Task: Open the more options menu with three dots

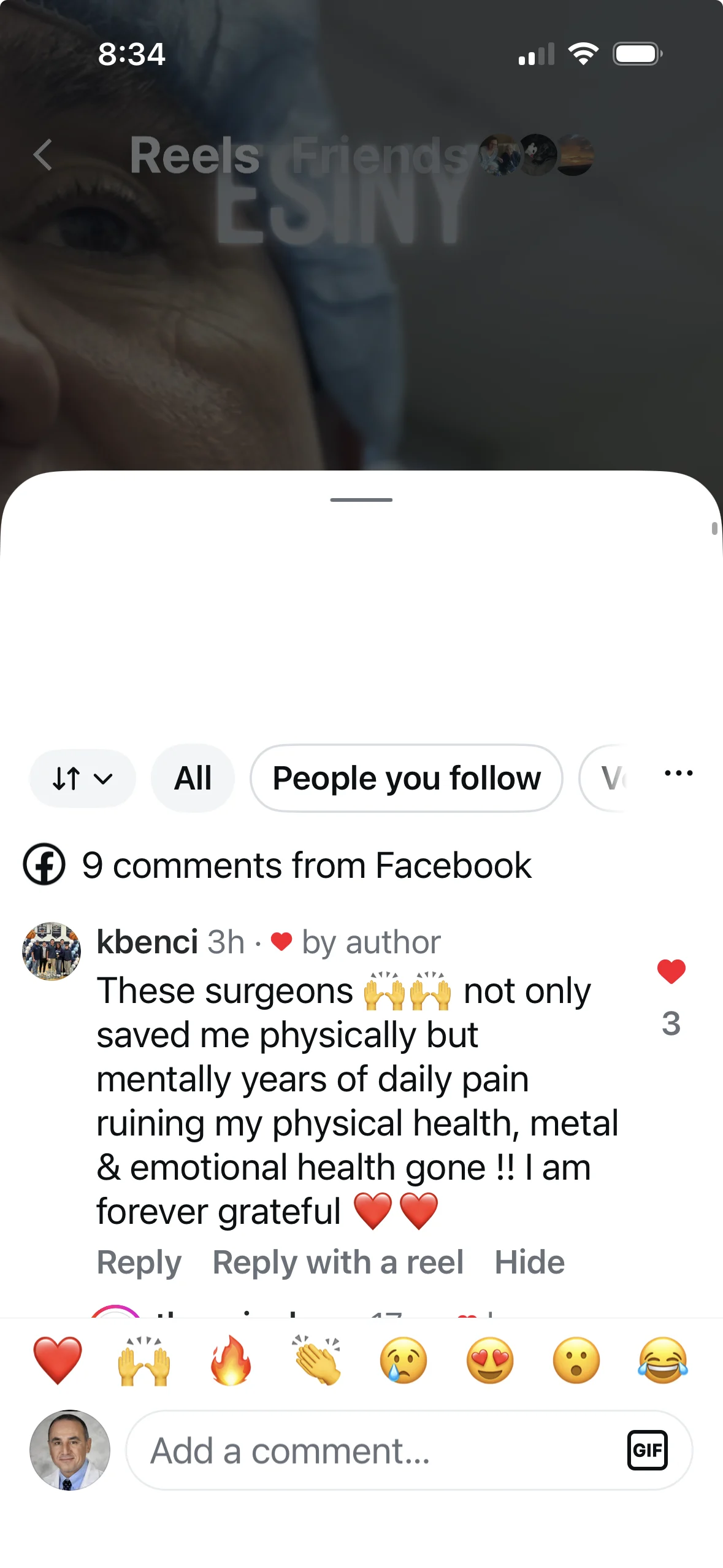Action: click(678, 774)
